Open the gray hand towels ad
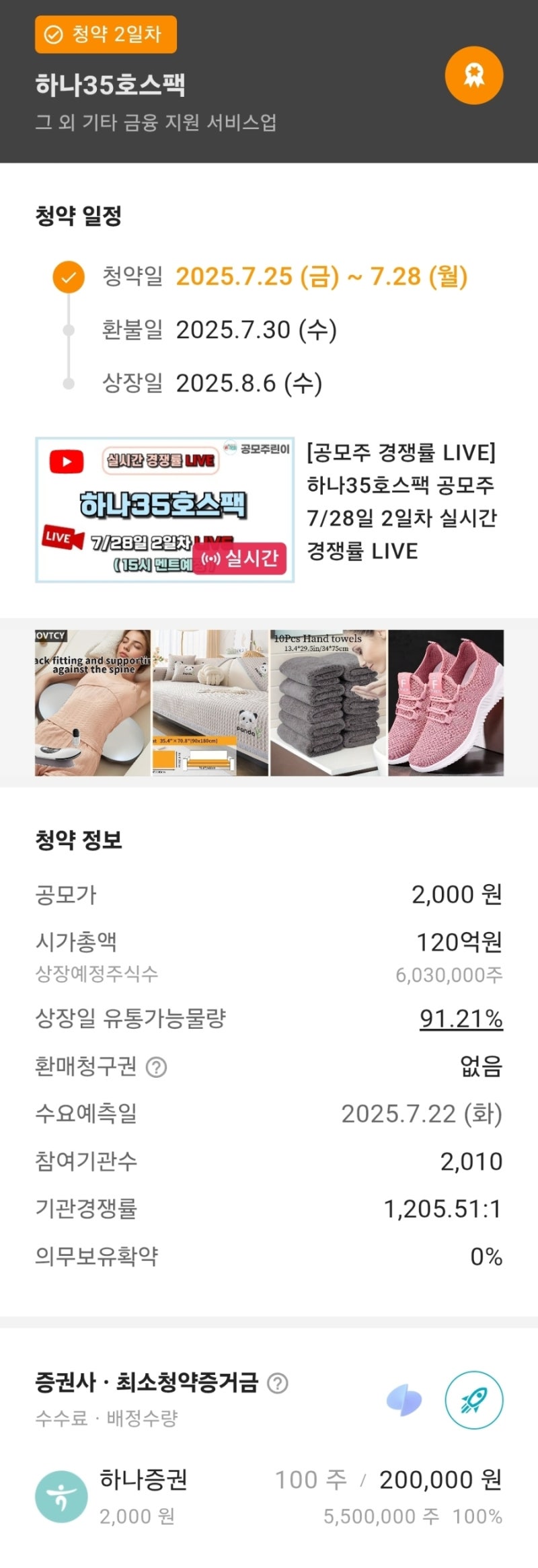The width and height of the screenshot is (538, 1568). point(328,703)
